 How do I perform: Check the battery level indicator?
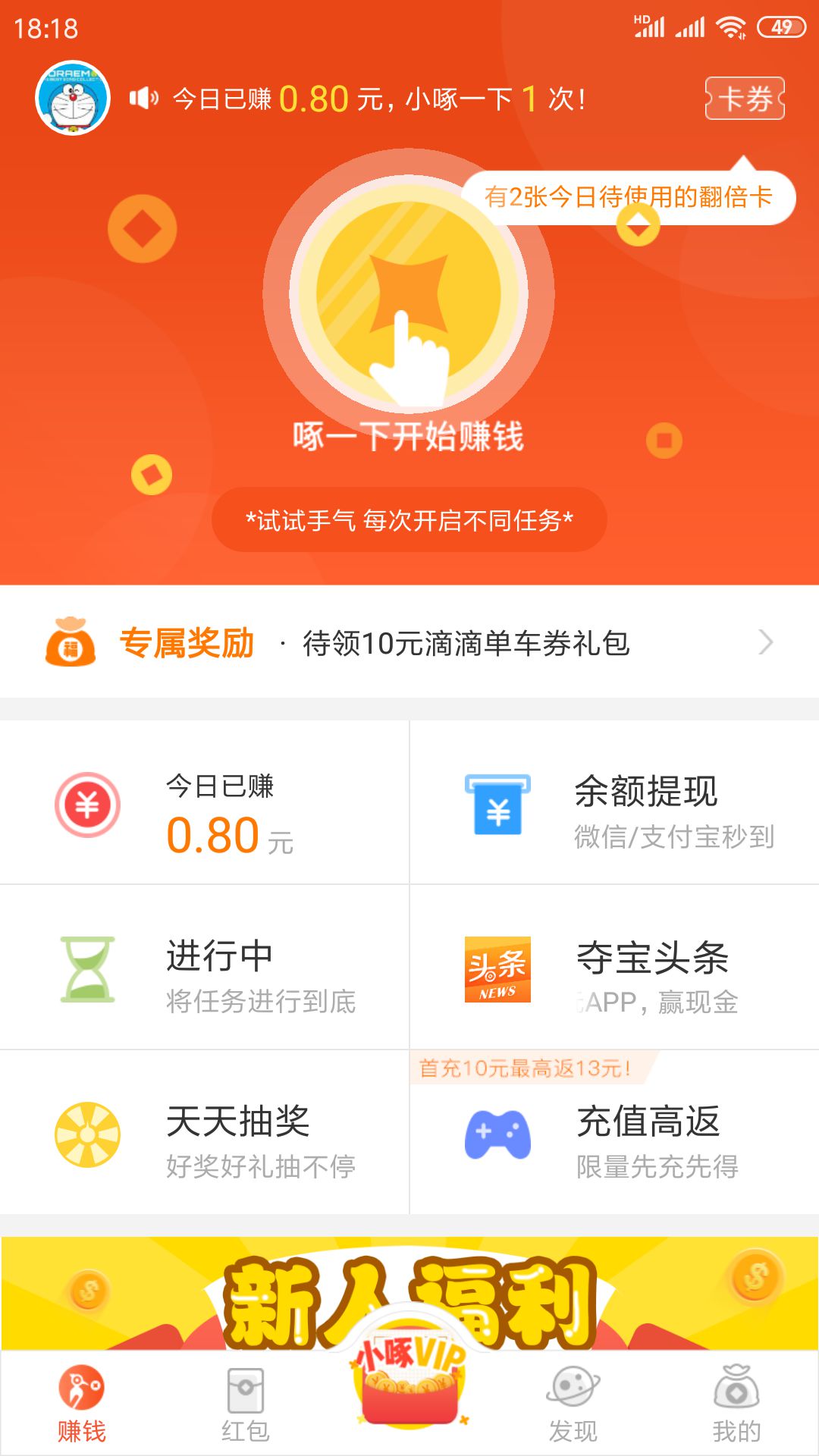coord(781,25)
